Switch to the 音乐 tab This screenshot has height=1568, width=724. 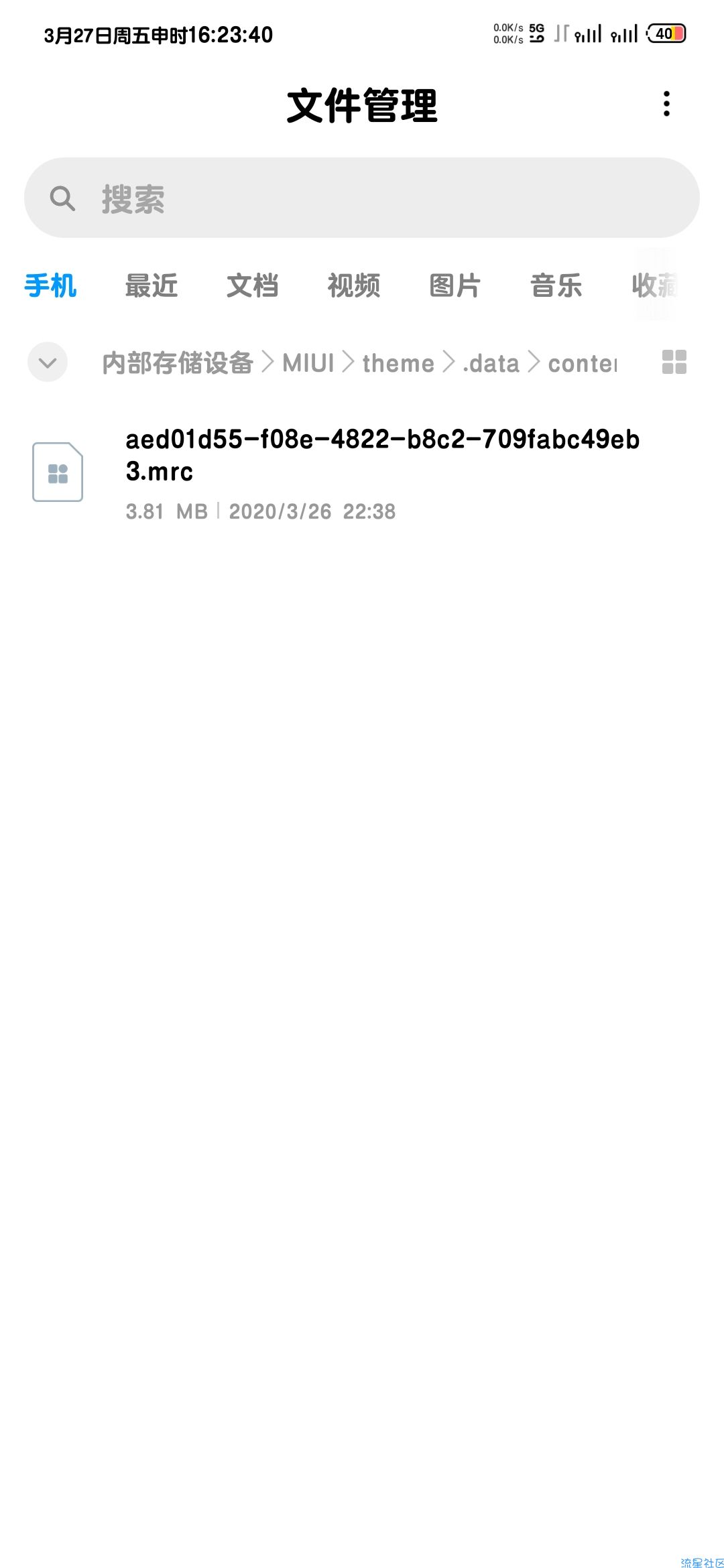point(556,286)
